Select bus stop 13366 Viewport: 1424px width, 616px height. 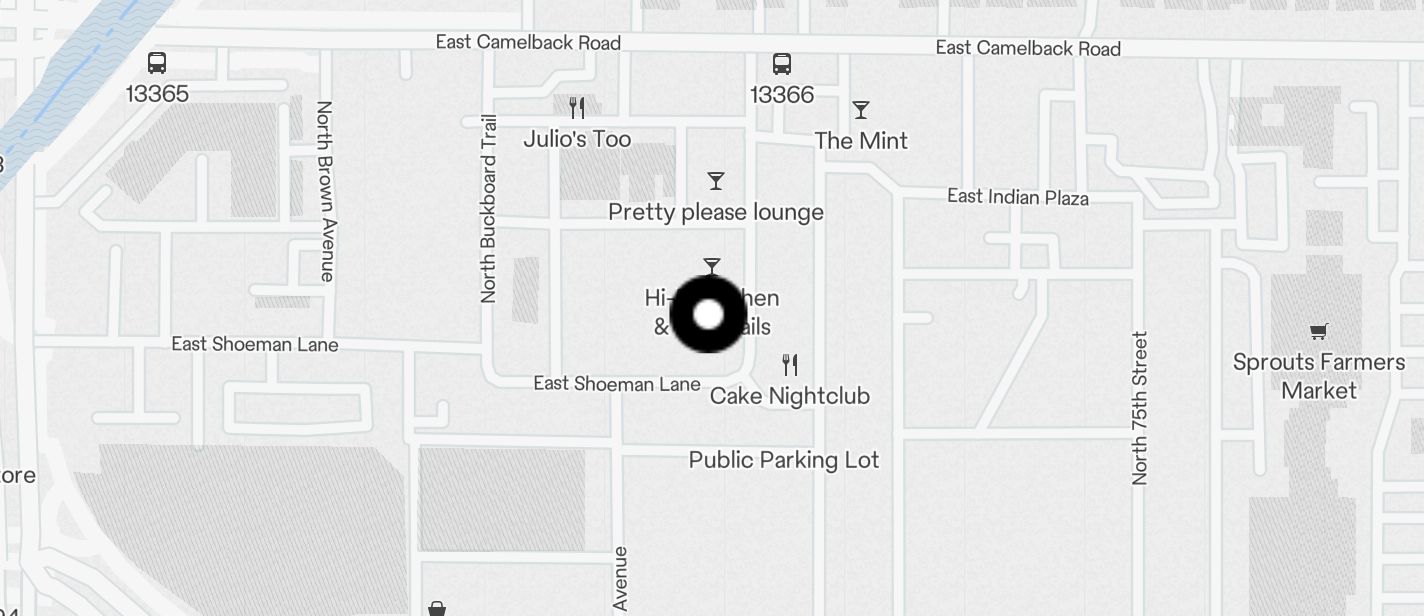(782, 65)
